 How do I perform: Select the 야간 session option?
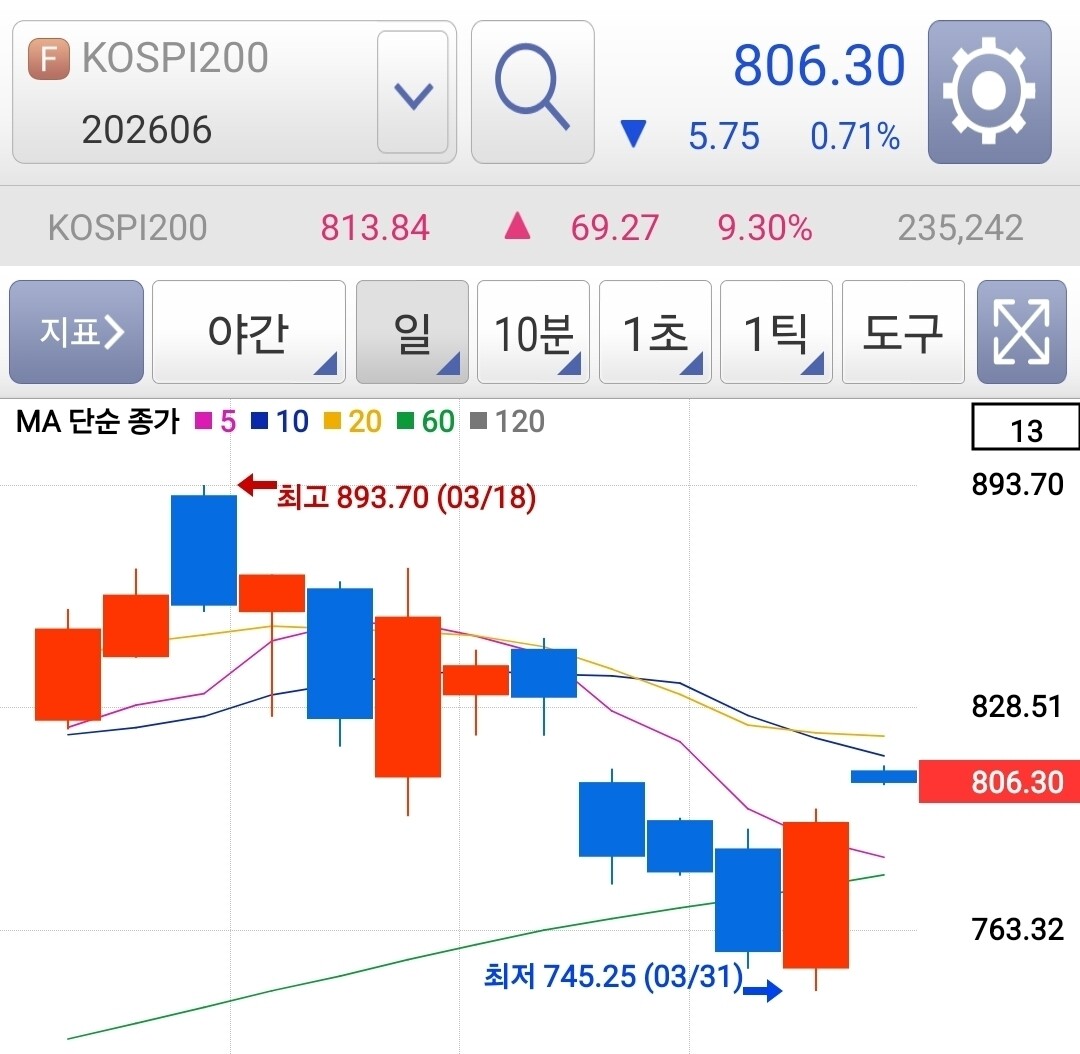[248, 332]
